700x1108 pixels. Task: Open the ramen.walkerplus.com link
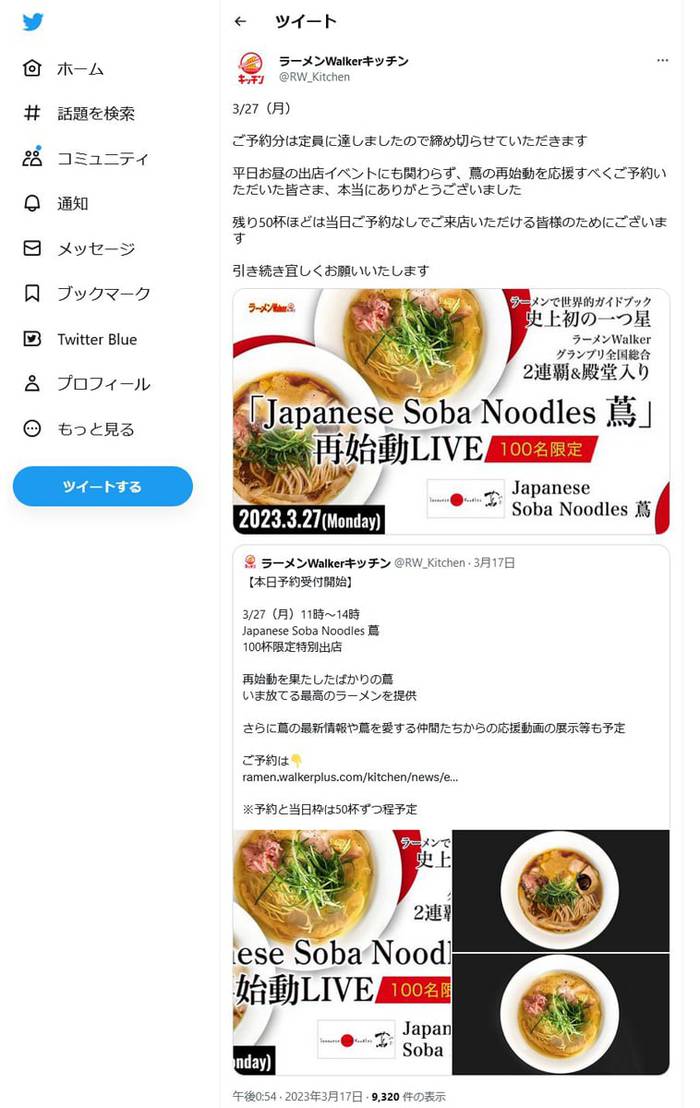pyautogui.click(x=350, y=776)
